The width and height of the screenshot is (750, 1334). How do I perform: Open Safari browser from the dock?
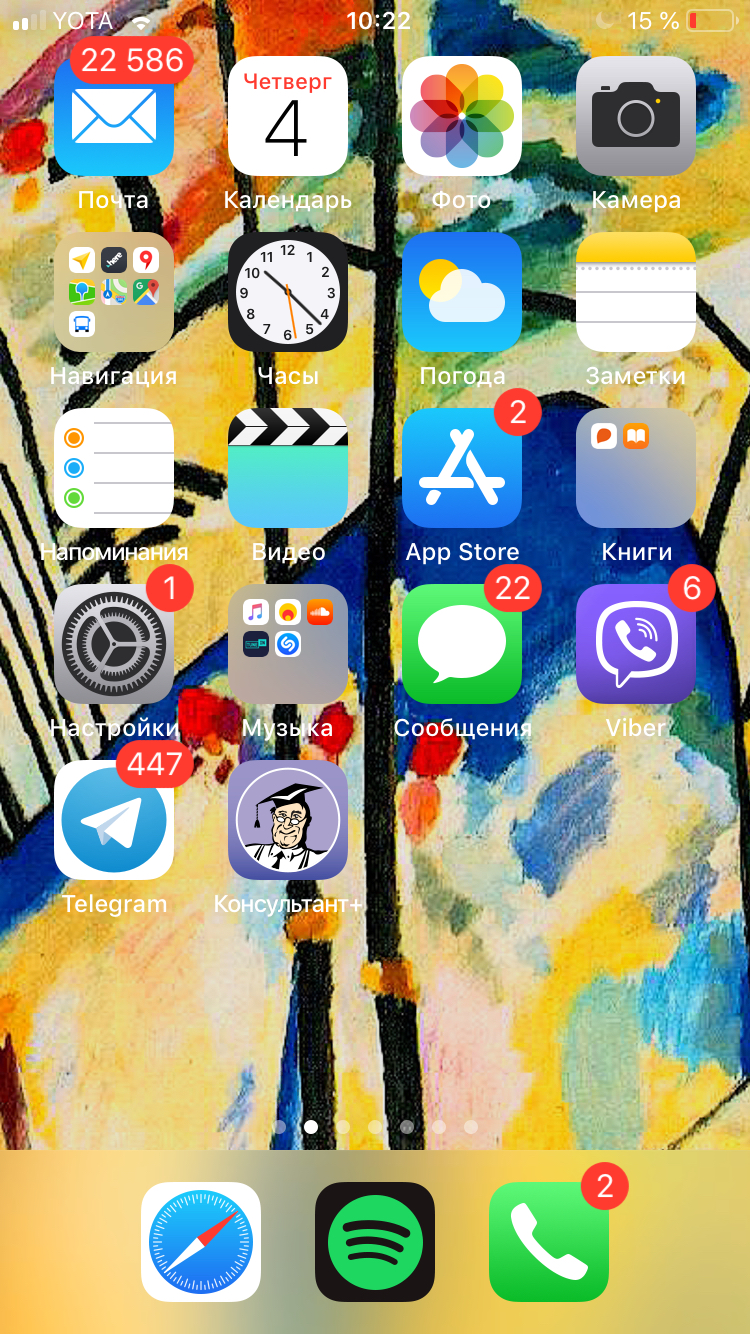[201, 1242]
